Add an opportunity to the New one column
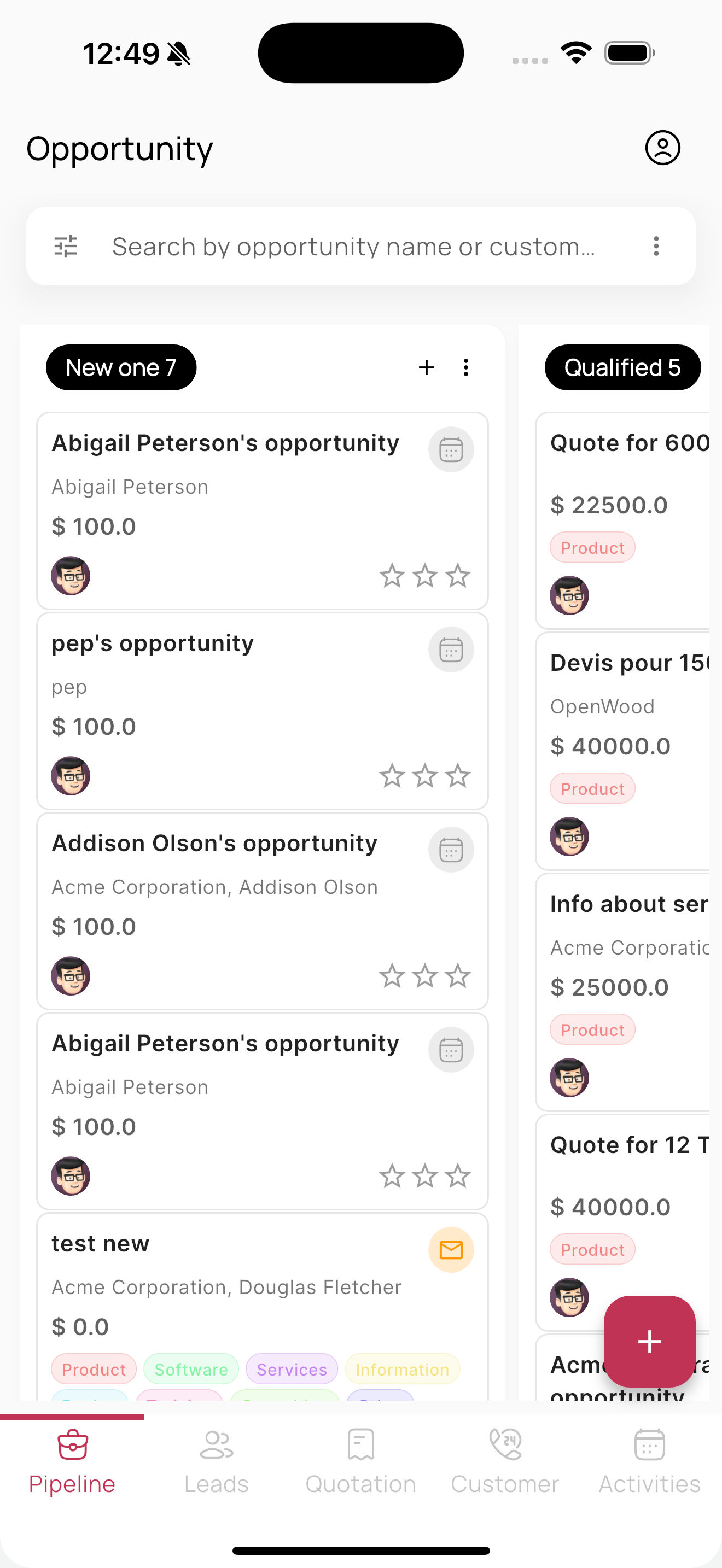 pos(427,367)
